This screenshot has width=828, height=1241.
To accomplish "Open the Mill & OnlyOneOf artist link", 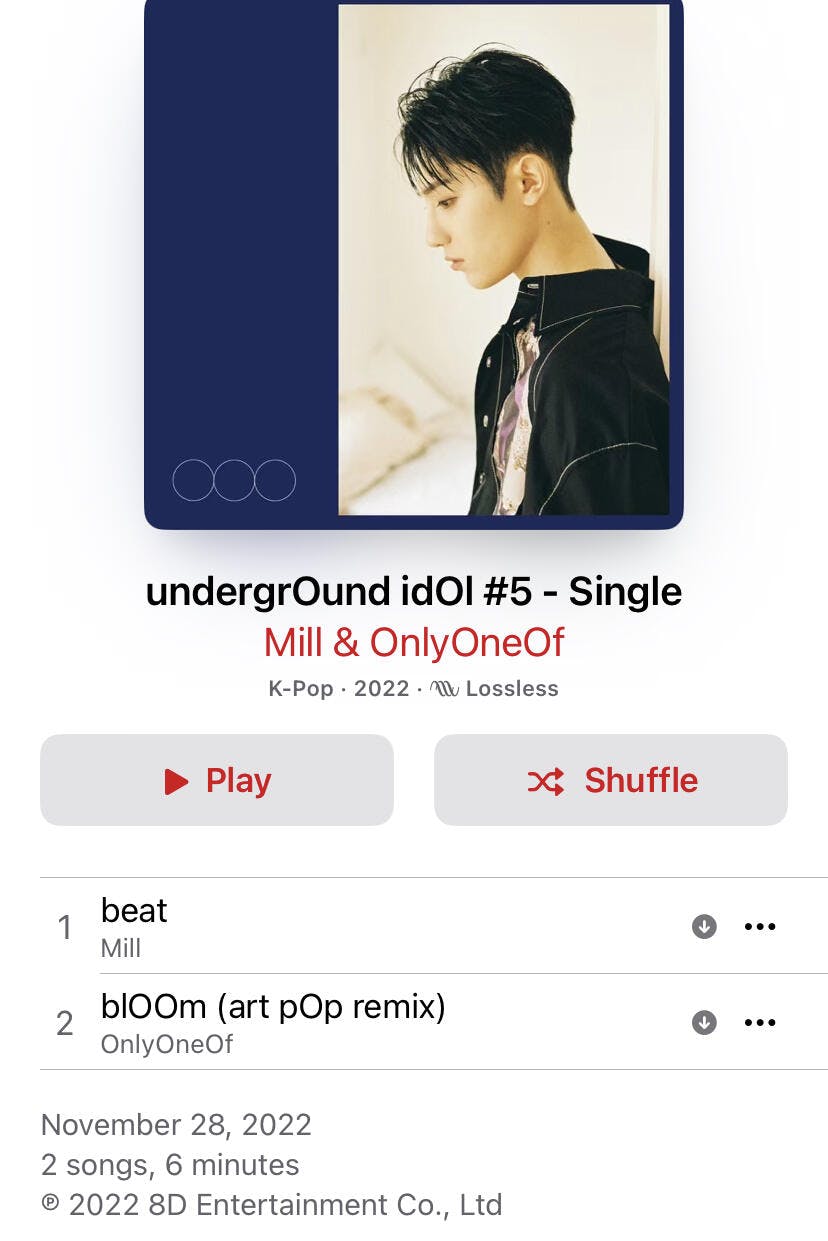I will coord(414,642).
